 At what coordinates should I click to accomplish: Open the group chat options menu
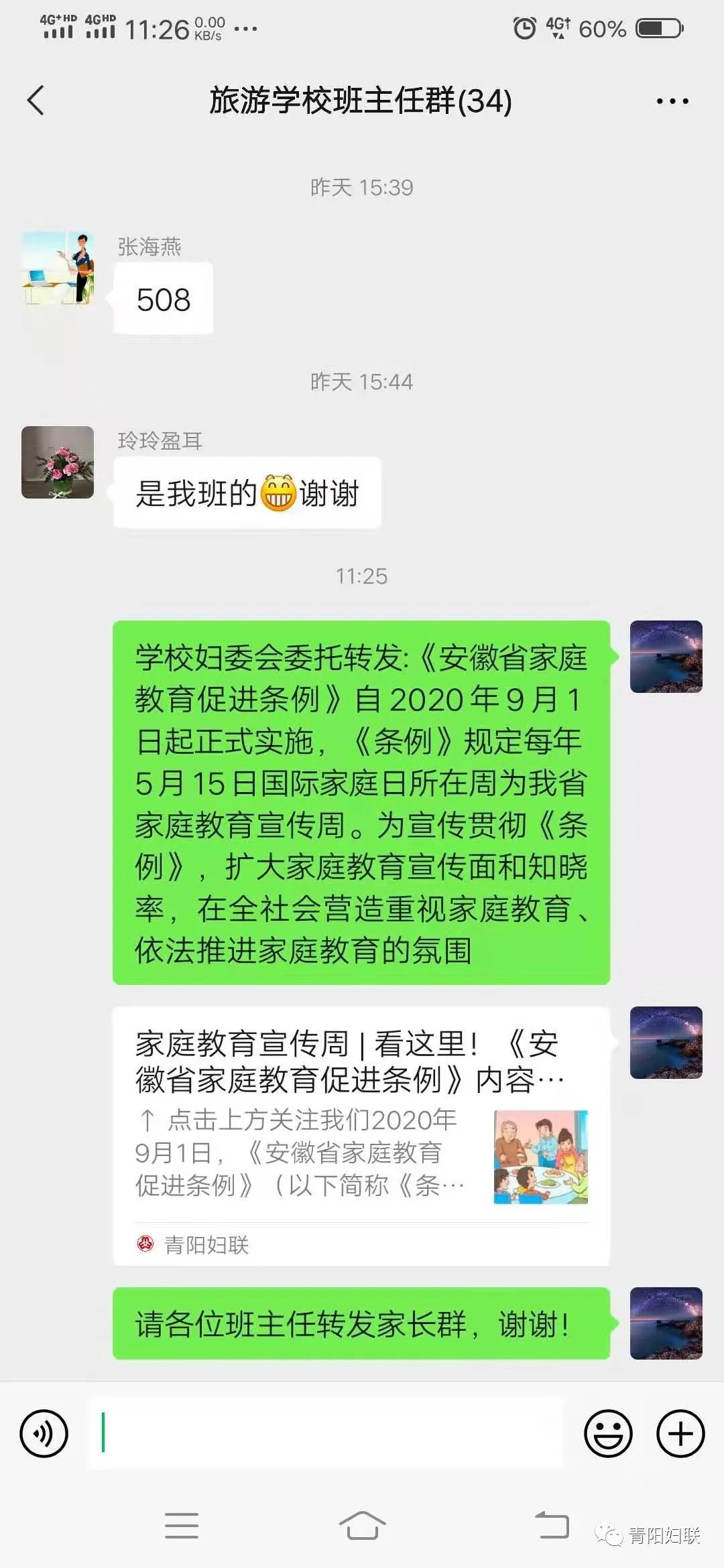(672, 101)
